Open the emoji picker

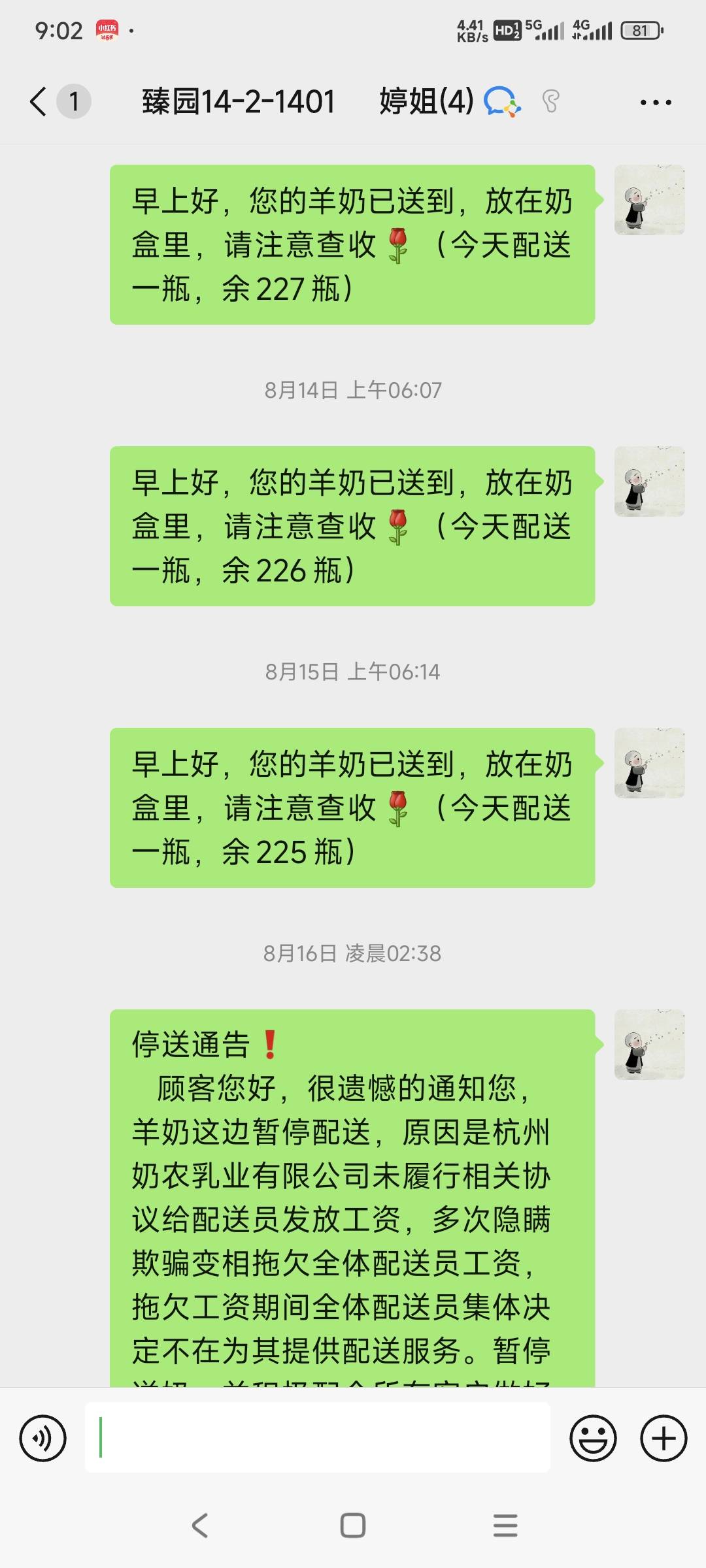point(593,1438)
